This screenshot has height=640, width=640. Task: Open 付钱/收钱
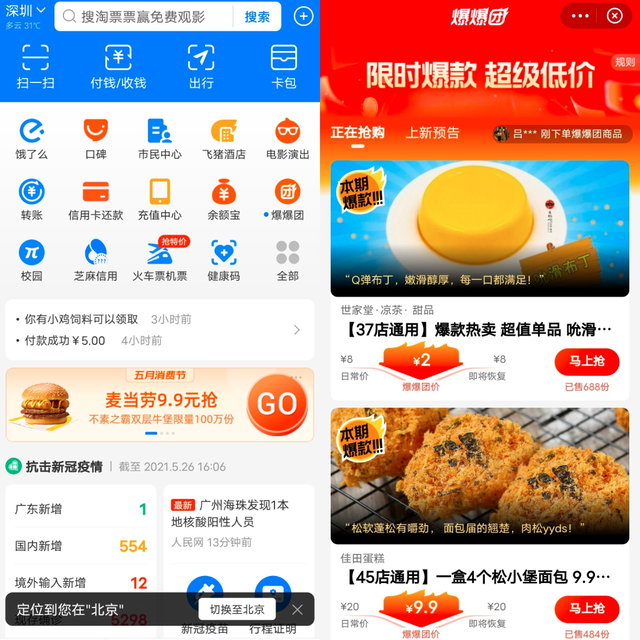click(118, 66)
